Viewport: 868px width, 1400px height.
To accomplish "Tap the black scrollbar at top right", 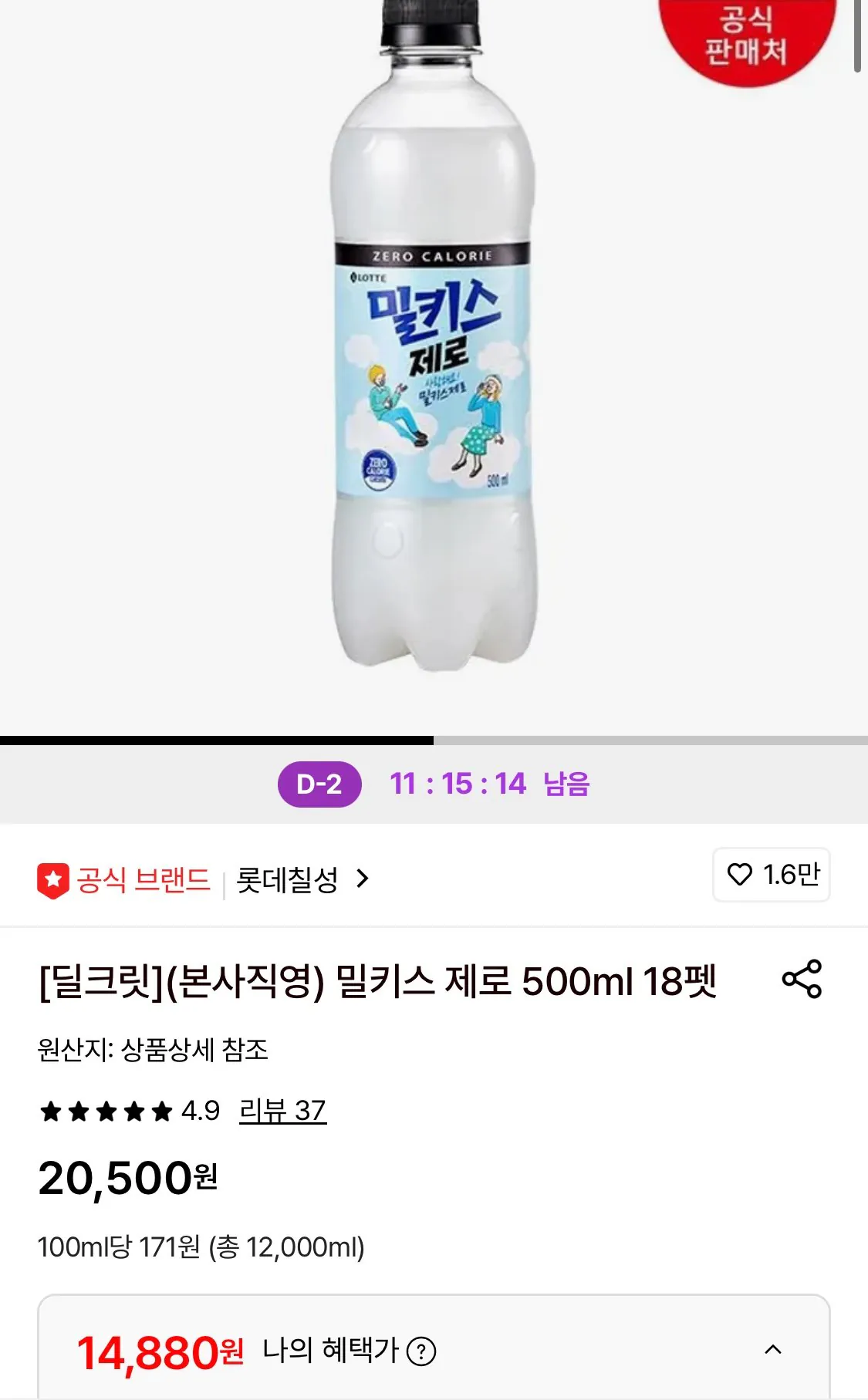I will click(856, 35).
